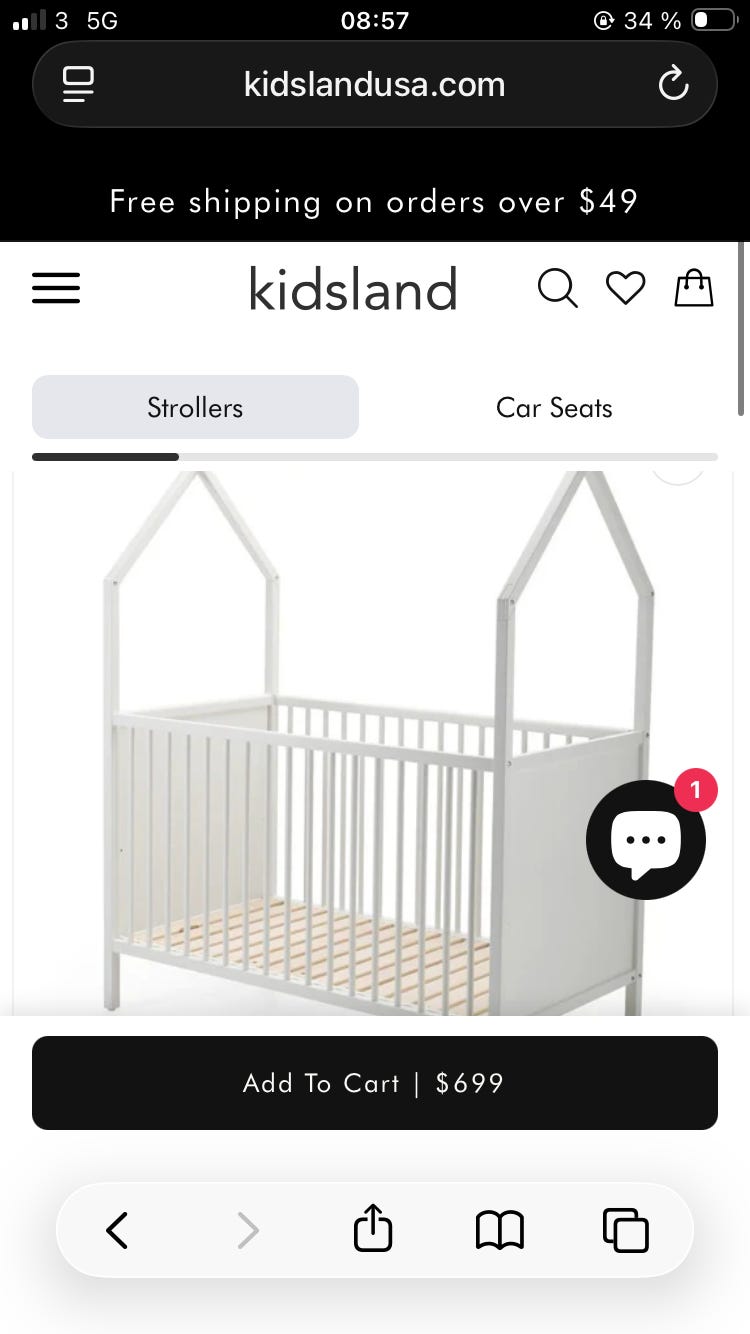Select the Strollers category

[195, 407]
